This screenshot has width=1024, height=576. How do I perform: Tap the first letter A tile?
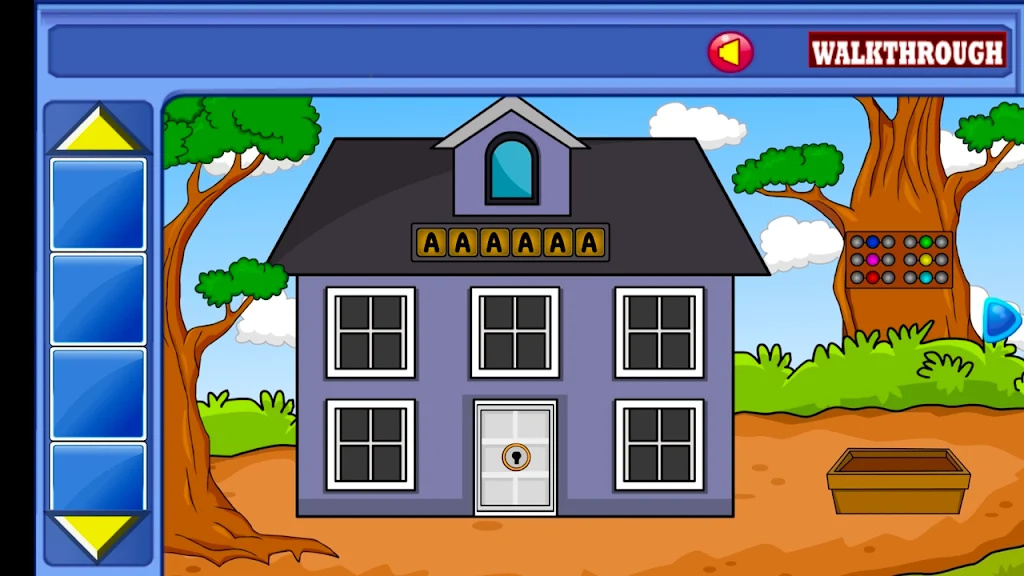pos(432,242)
